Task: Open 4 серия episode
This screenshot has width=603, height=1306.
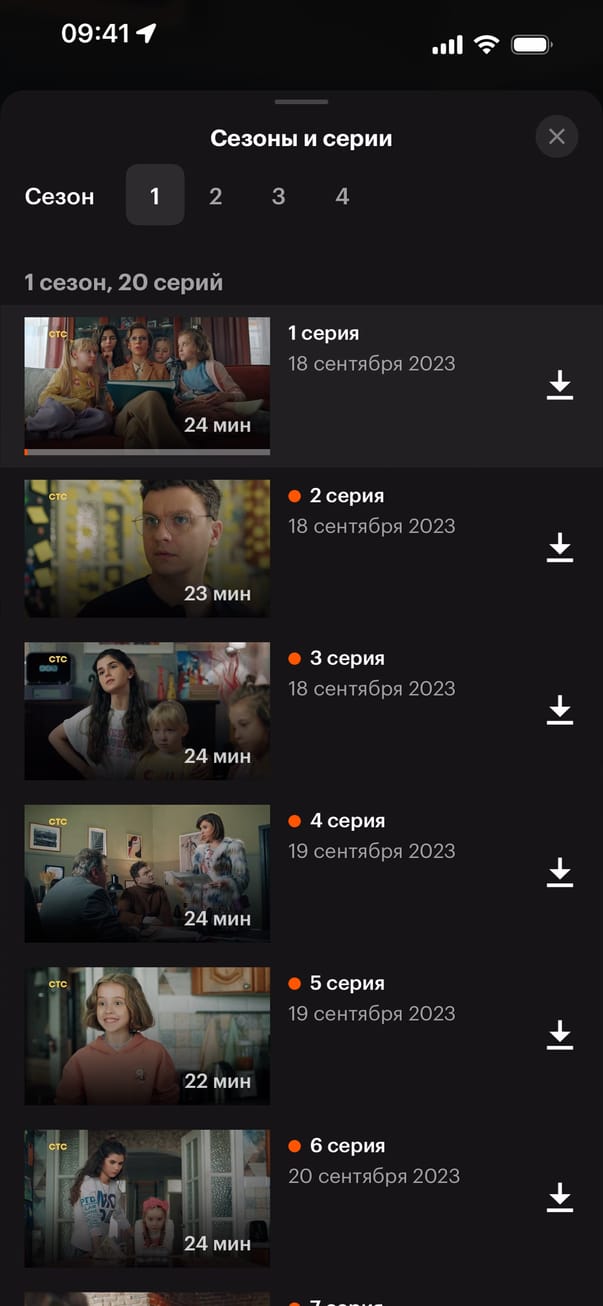Action: click(147, 873)
